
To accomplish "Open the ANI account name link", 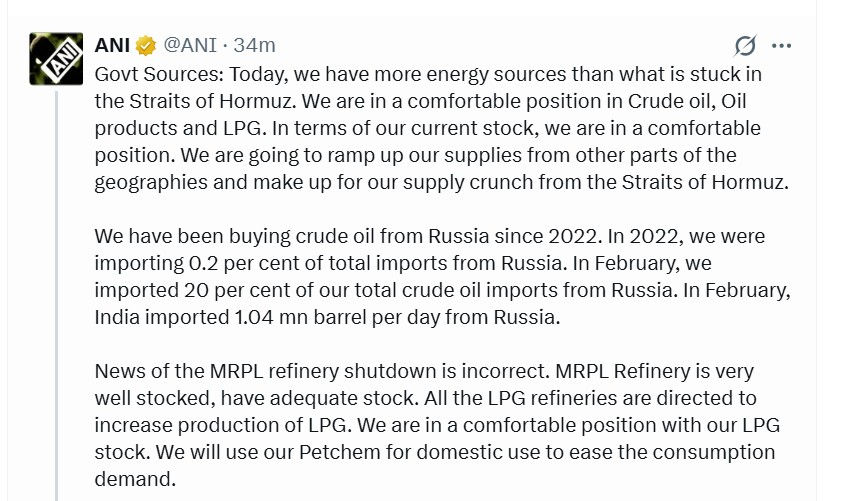I will click(x=113, y=45).
